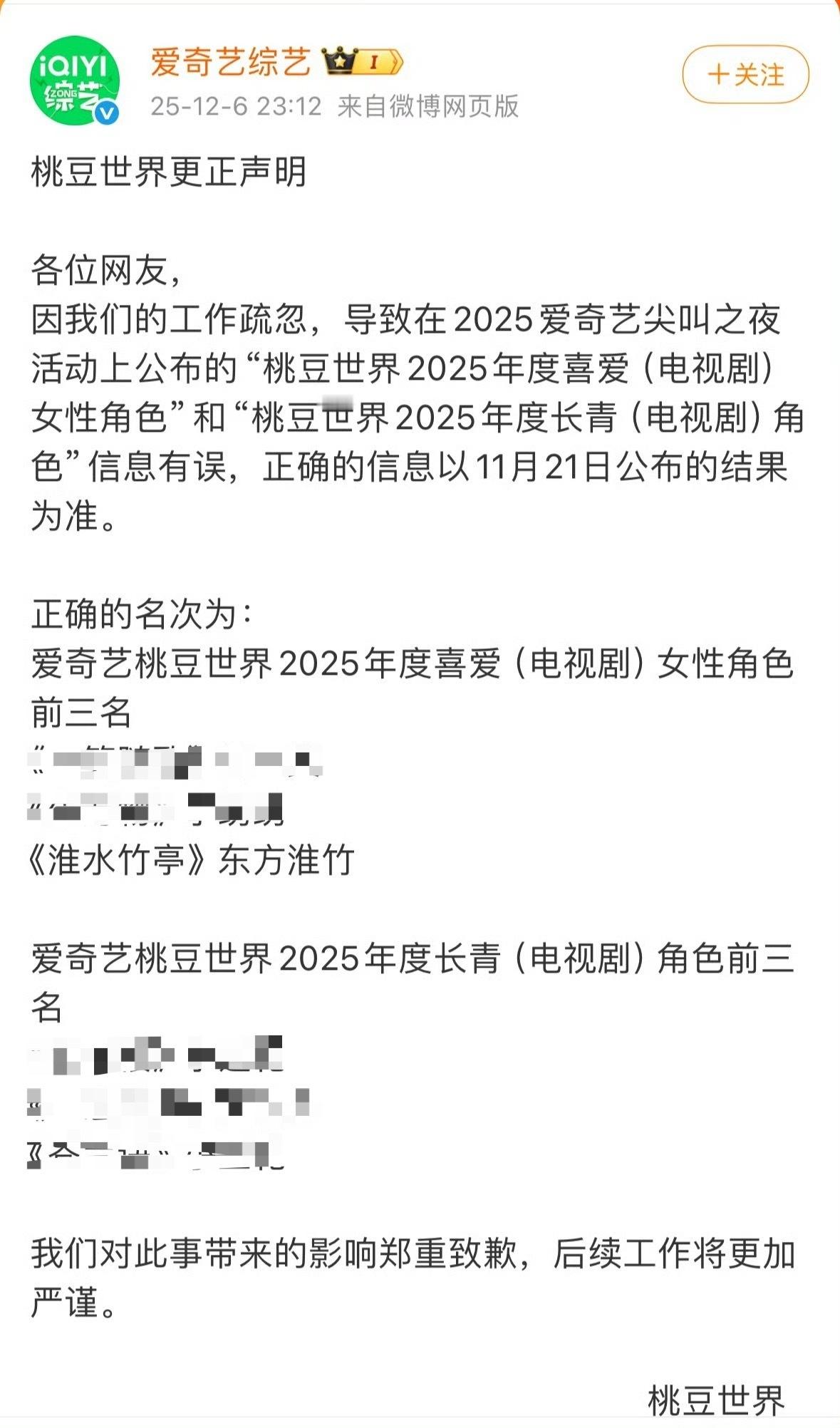Click the 综艺 label inside the avatar logo
The width and height of the screenshot is (840, 1428).
tap(75, 94)
